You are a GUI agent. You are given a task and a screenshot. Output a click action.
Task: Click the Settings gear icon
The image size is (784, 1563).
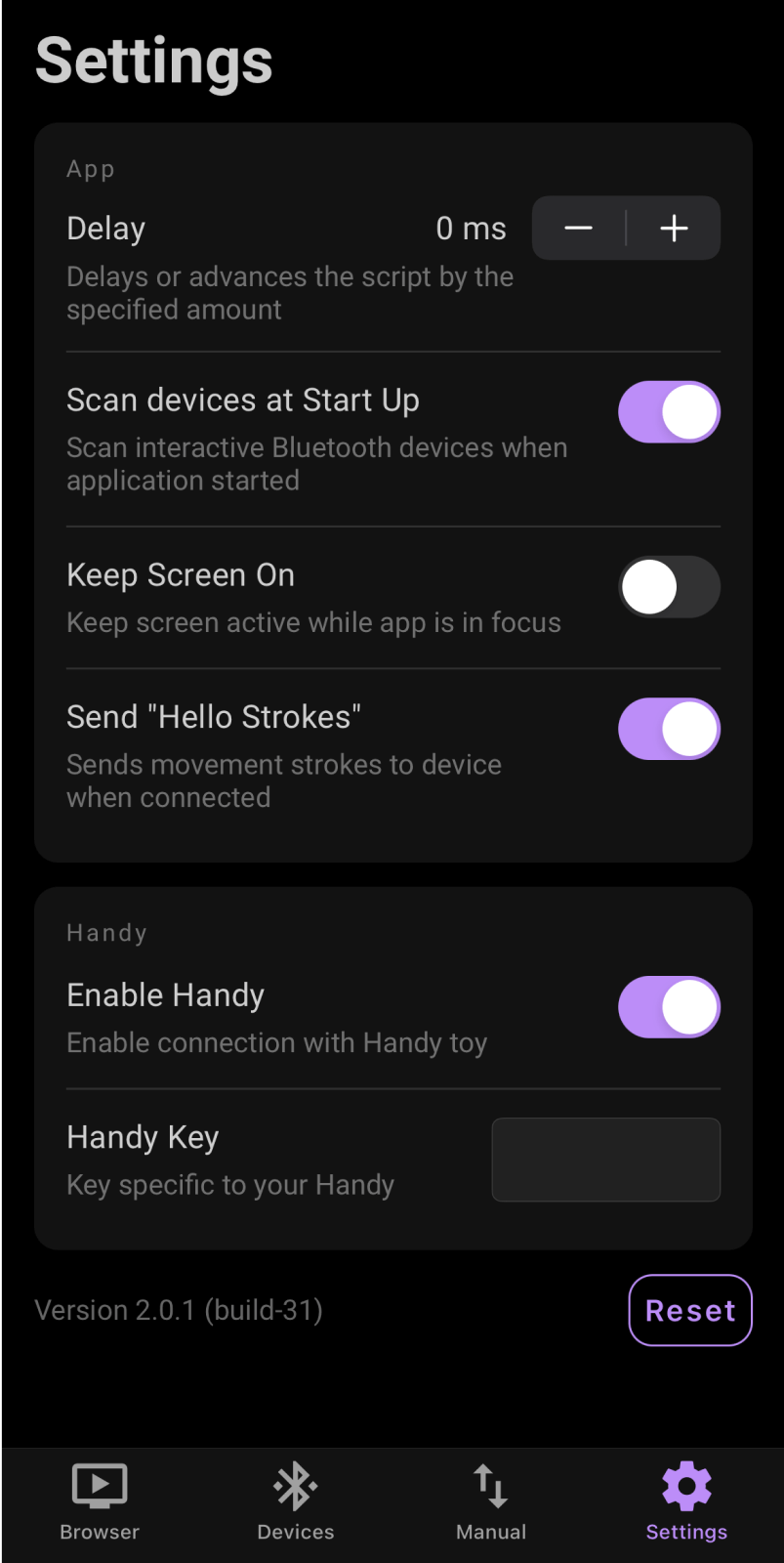684,1484
